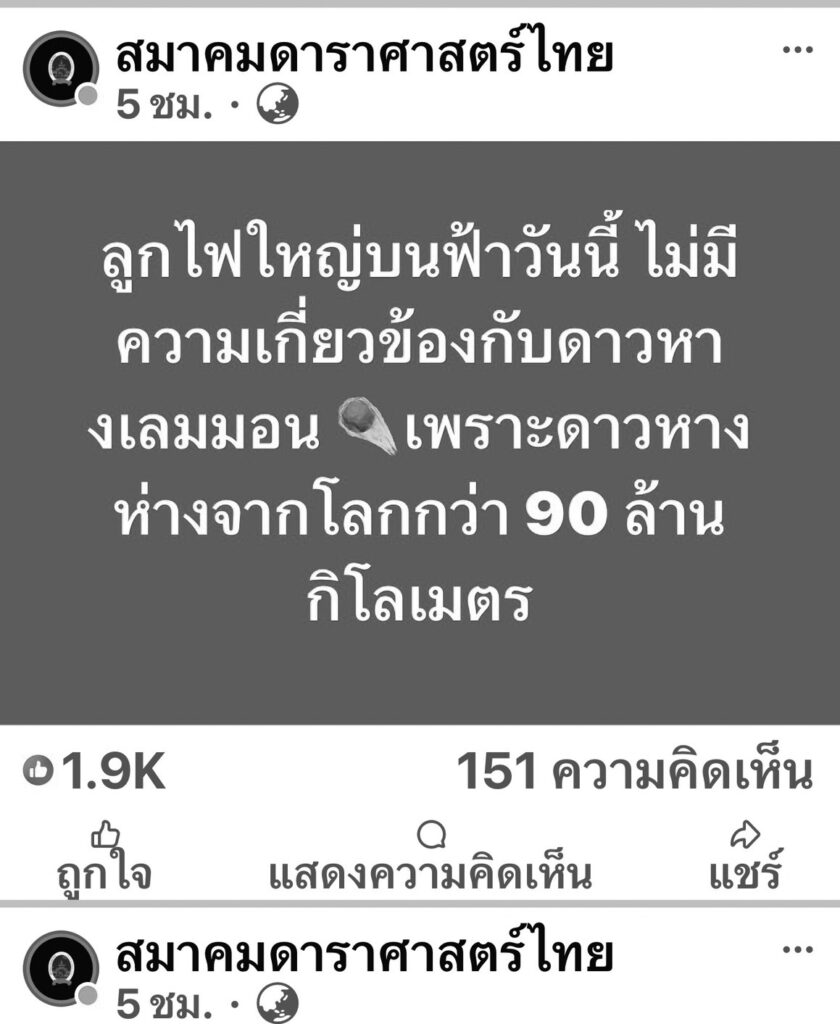
Task: Open the overflow menu of the fireball post
Action: 796,50
